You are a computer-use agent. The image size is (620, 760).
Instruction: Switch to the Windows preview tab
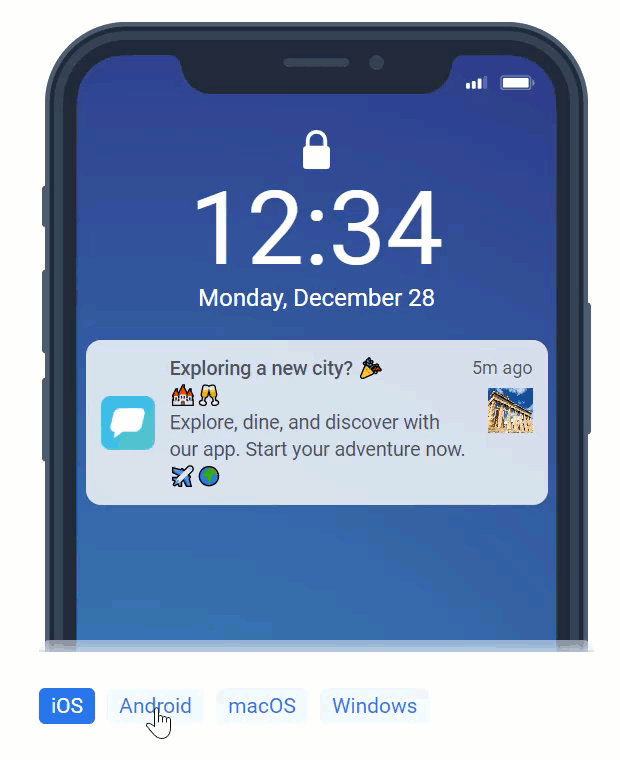pyautogui.click(x=374, y=706)
